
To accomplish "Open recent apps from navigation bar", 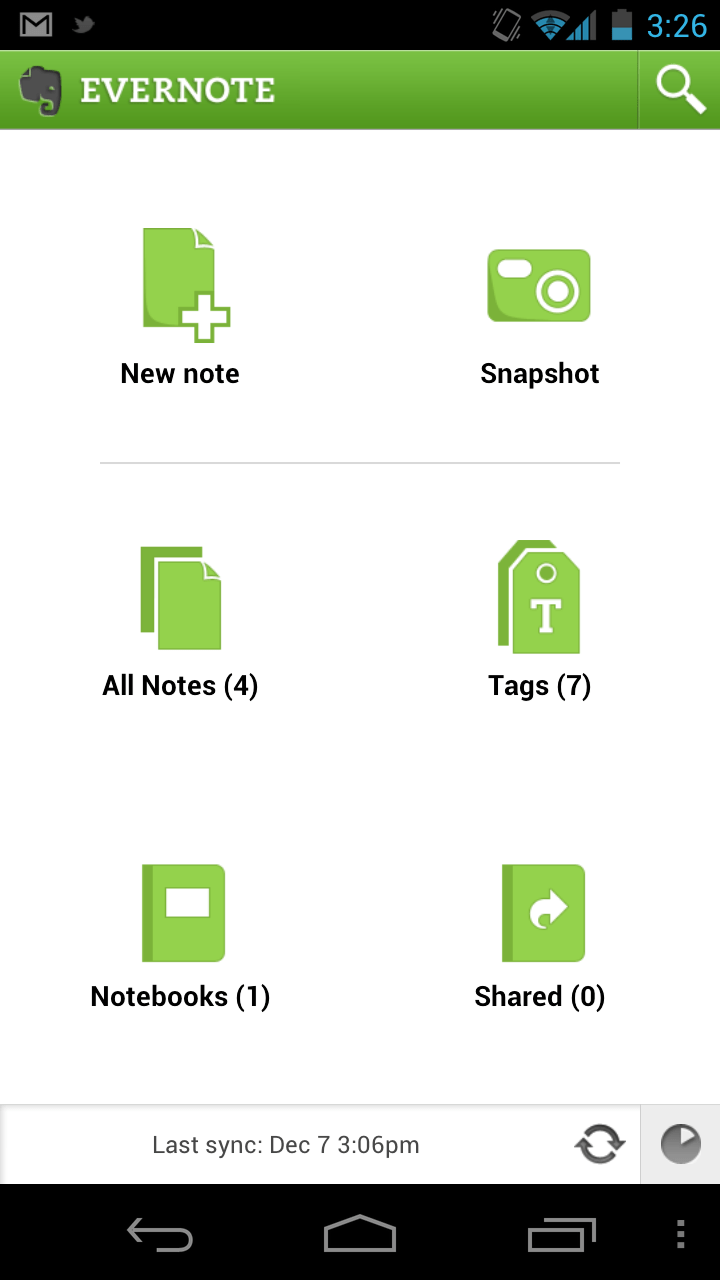I will pos(560,1235).
